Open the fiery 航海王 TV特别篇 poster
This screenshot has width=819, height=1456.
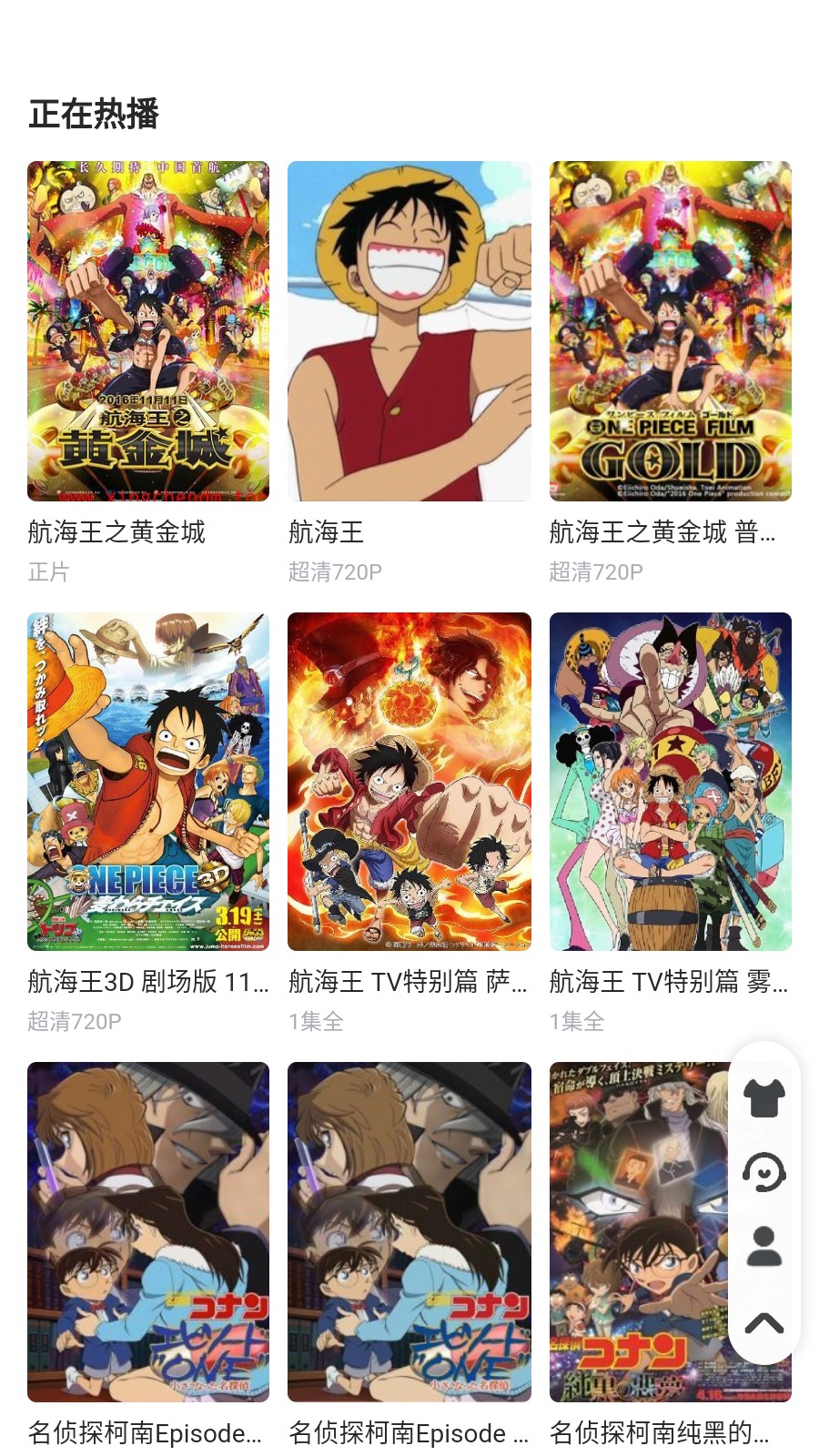pyautogui.click(x=409, y=781)
